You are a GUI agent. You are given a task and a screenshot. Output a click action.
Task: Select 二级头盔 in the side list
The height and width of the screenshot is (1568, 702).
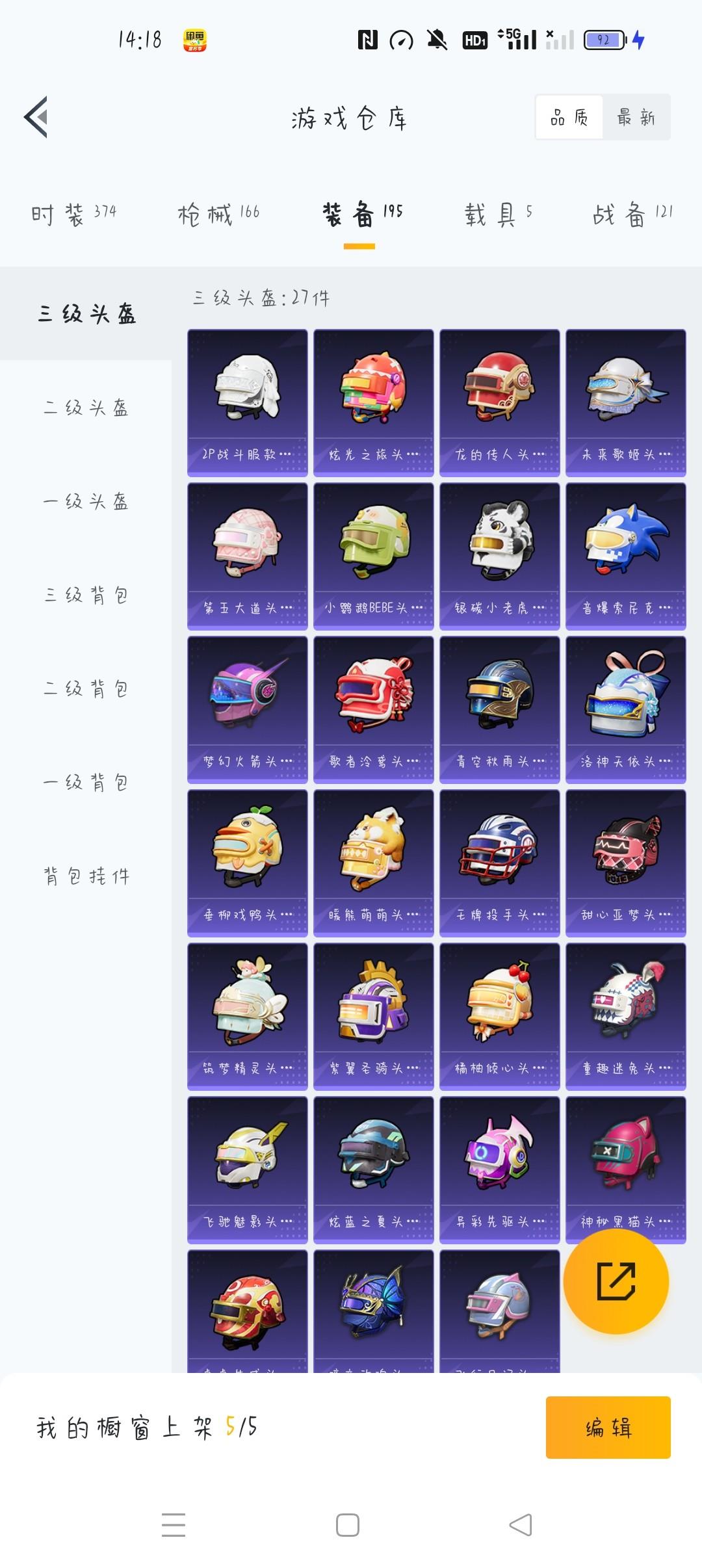click(86, 408)
